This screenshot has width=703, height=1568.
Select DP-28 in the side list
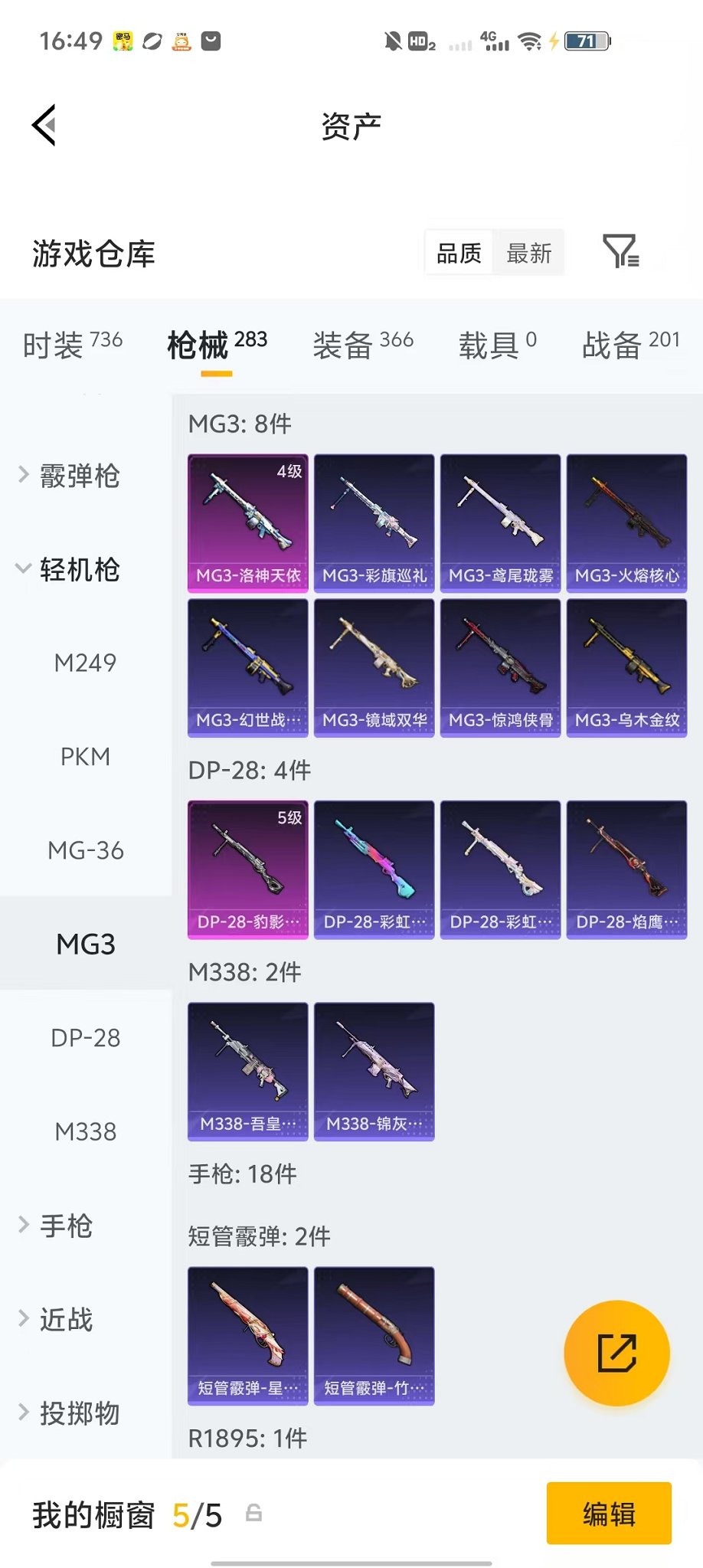[x=86, y=1038]
